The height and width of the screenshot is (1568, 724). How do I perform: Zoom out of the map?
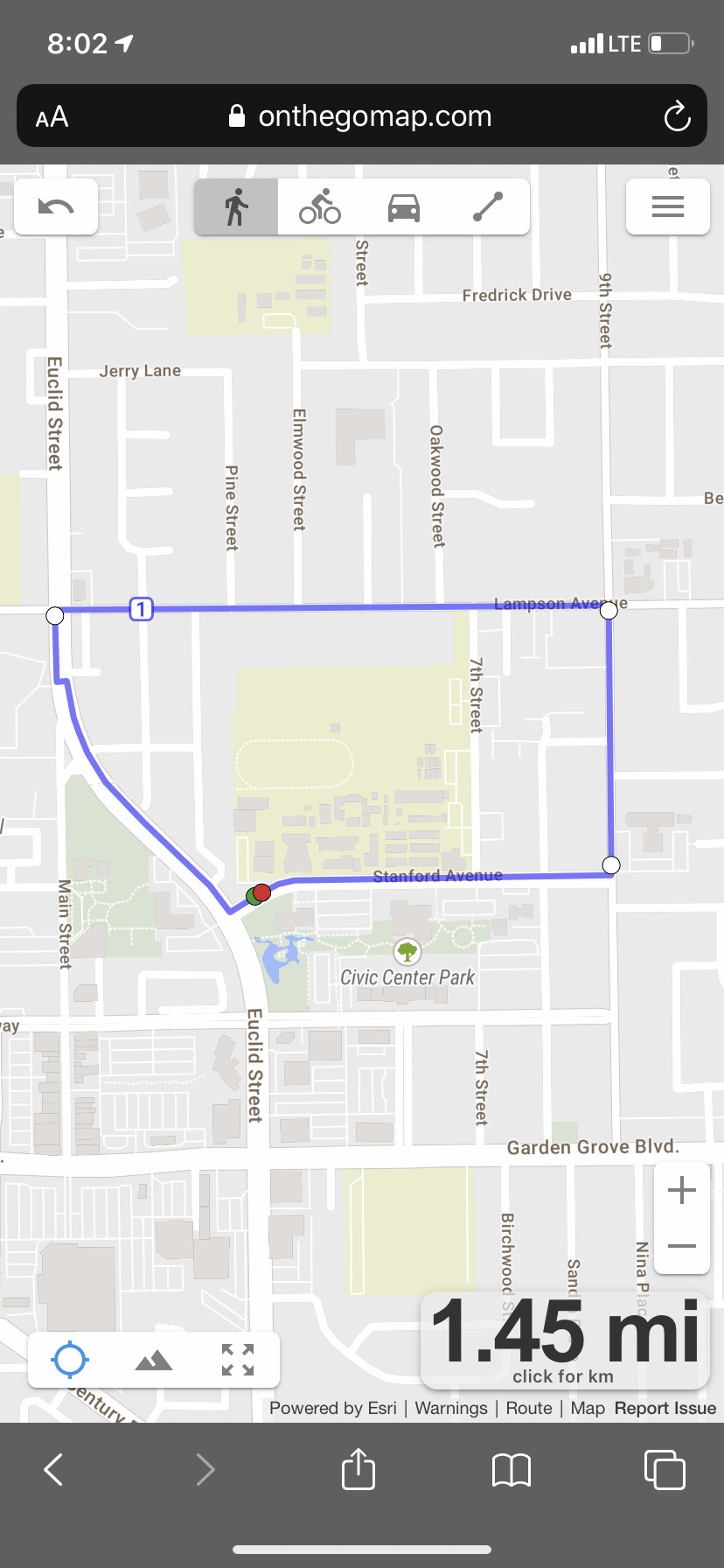(681, 1245)
